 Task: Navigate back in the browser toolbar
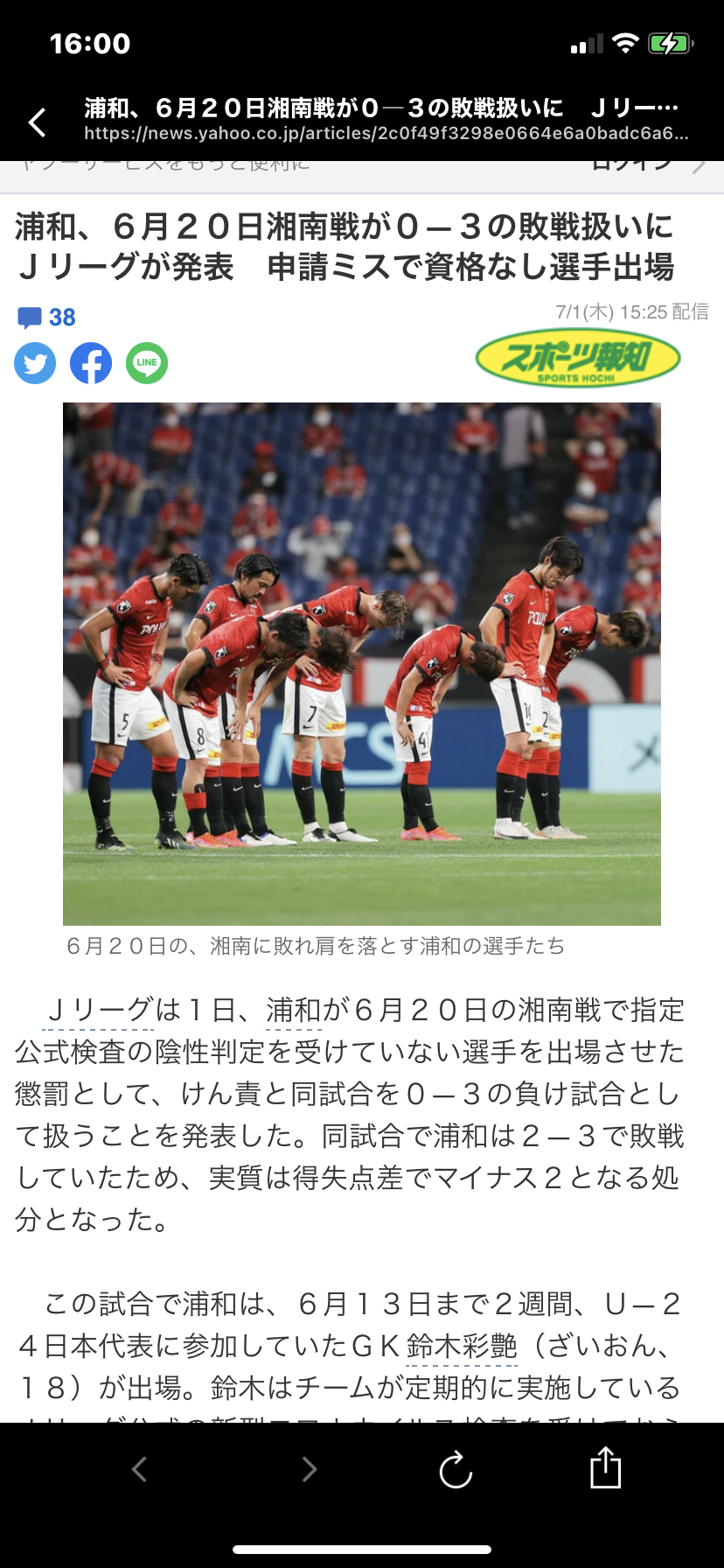click(139, 1469)
